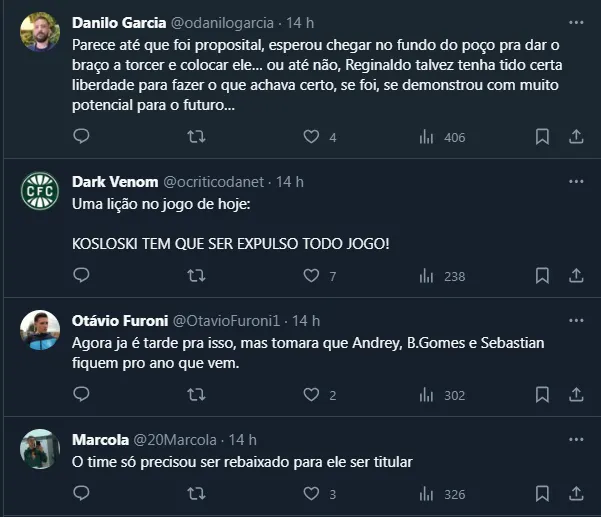Share Dark Venom's tweet

tap(576, 276)
